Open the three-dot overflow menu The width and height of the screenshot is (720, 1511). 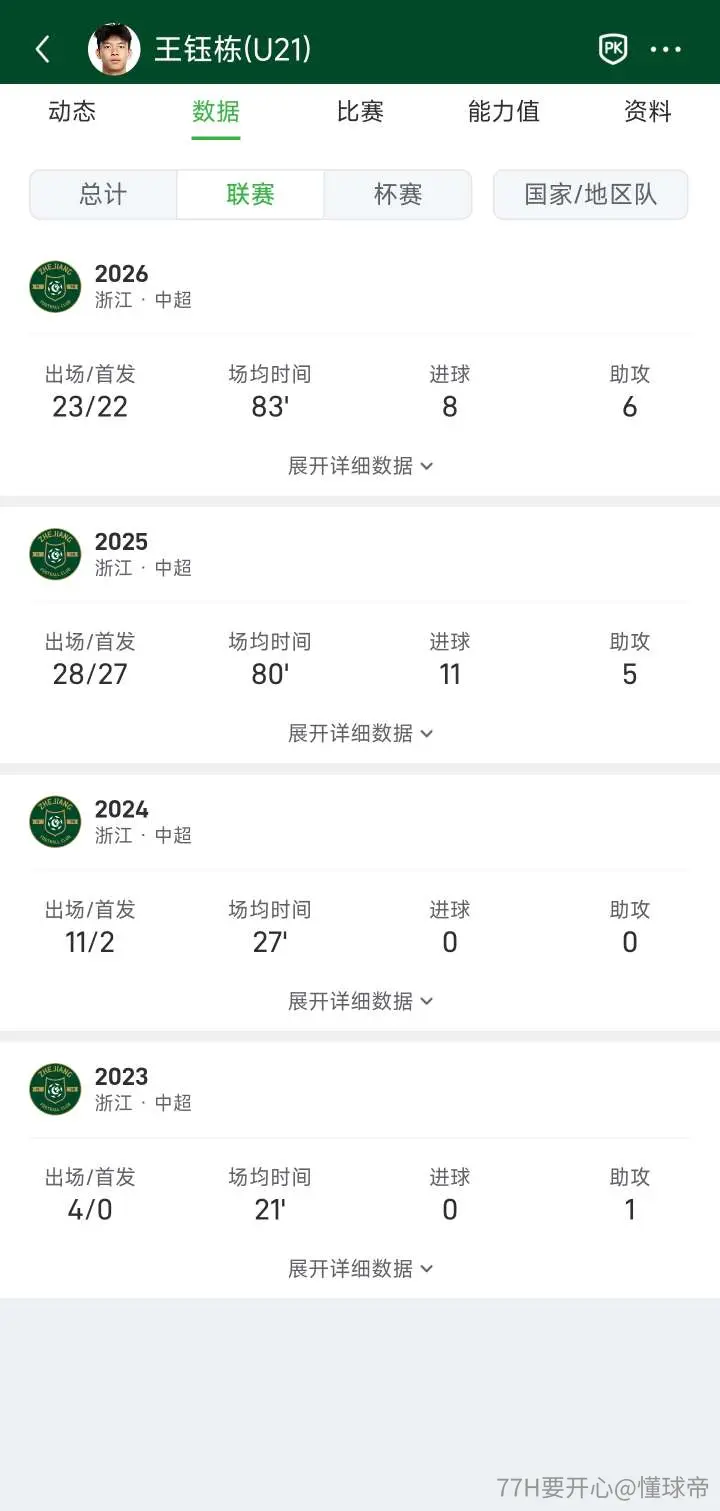click(x=666, y=49)
